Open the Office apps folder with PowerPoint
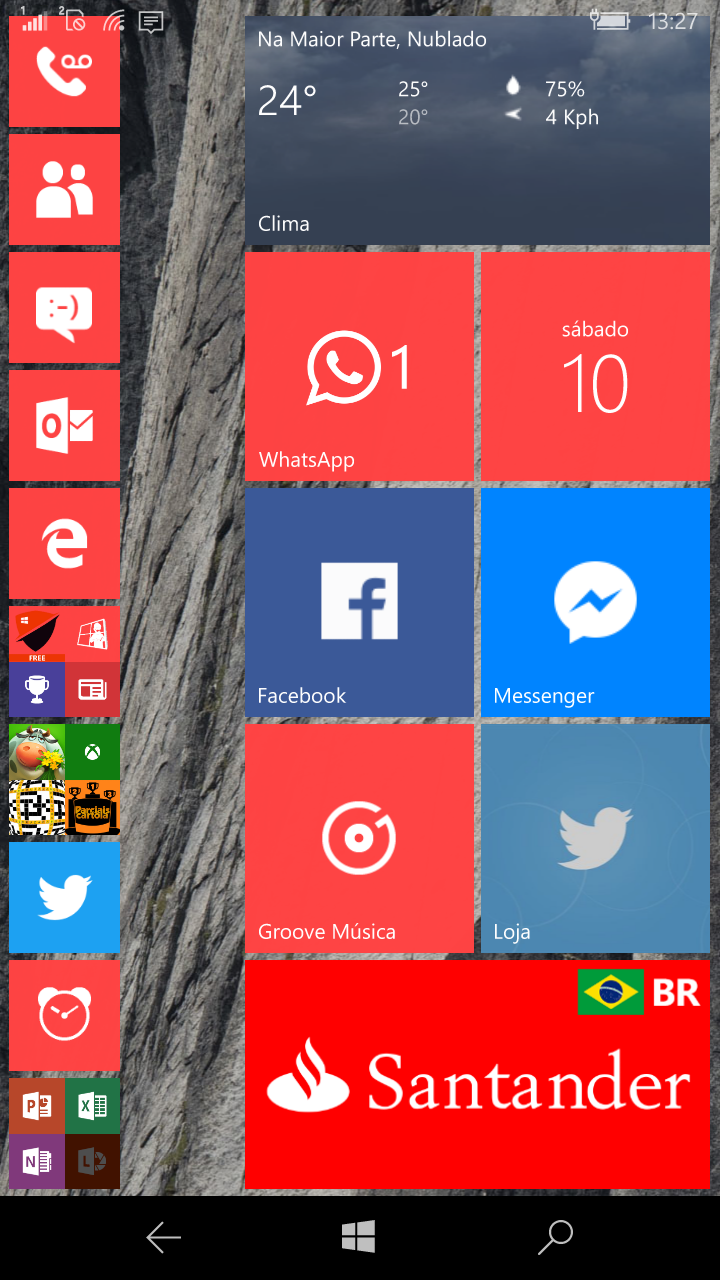Screen dimensions: 720x1280 [64, 1133]
